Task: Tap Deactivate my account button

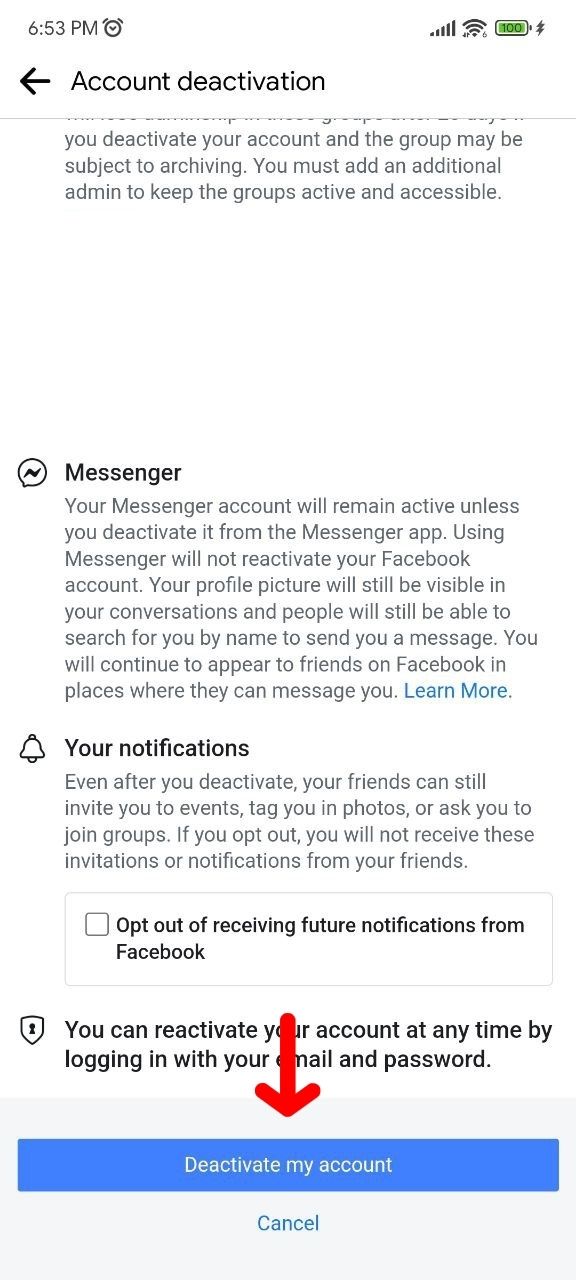Action: pyautogui.click(x=288, y=1165)
